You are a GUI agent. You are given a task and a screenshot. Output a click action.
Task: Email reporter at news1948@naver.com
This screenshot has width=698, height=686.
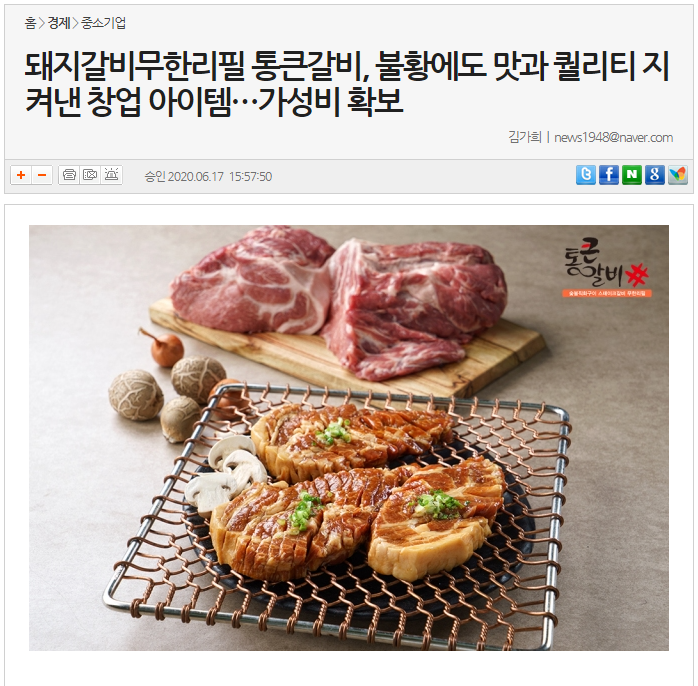[613, 137]
